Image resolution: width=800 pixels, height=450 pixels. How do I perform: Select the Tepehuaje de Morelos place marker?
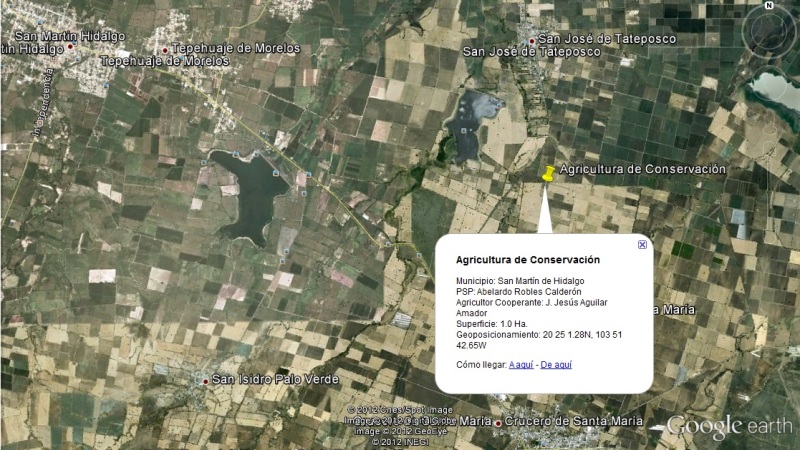pyautogui.click(x=166, y=49)
